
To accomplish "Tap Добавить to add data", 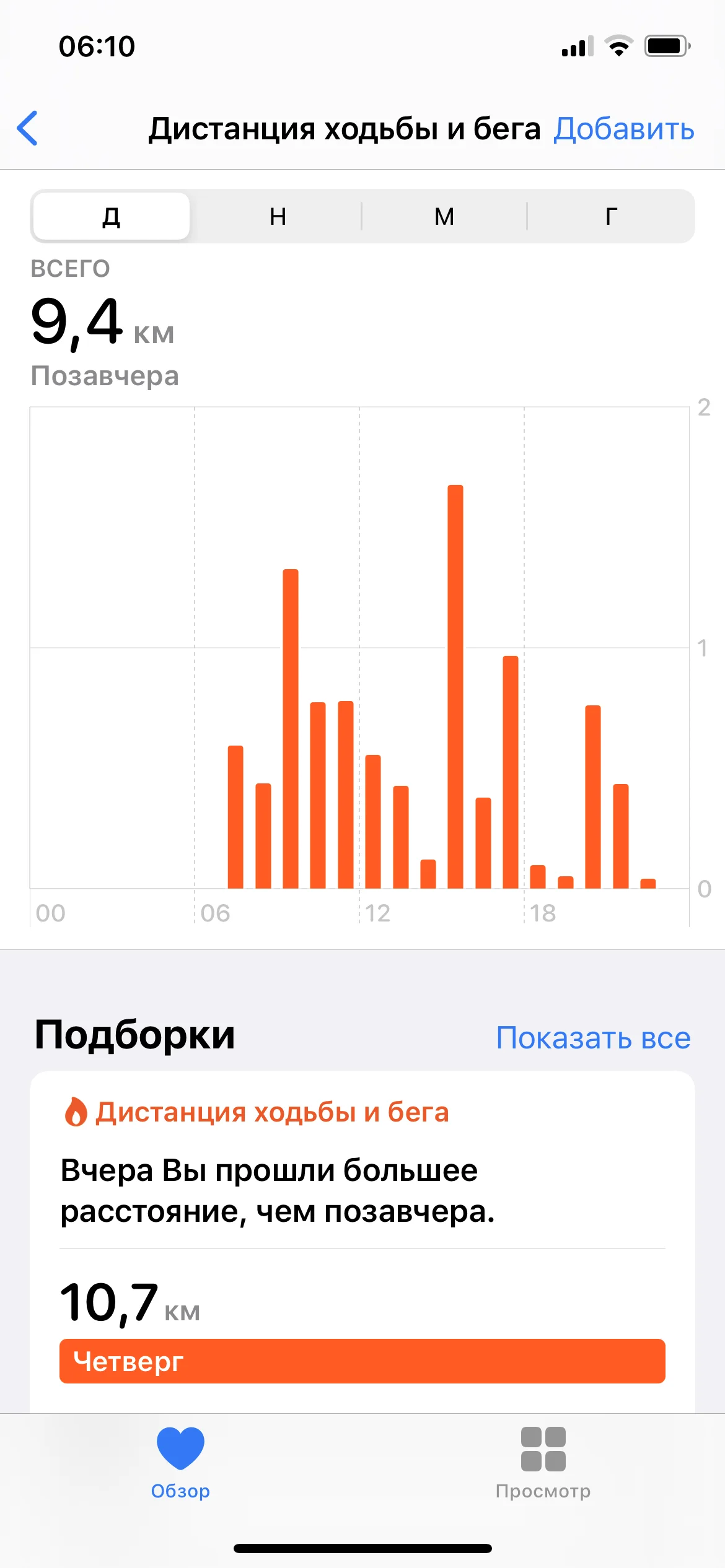I will 623,129.
